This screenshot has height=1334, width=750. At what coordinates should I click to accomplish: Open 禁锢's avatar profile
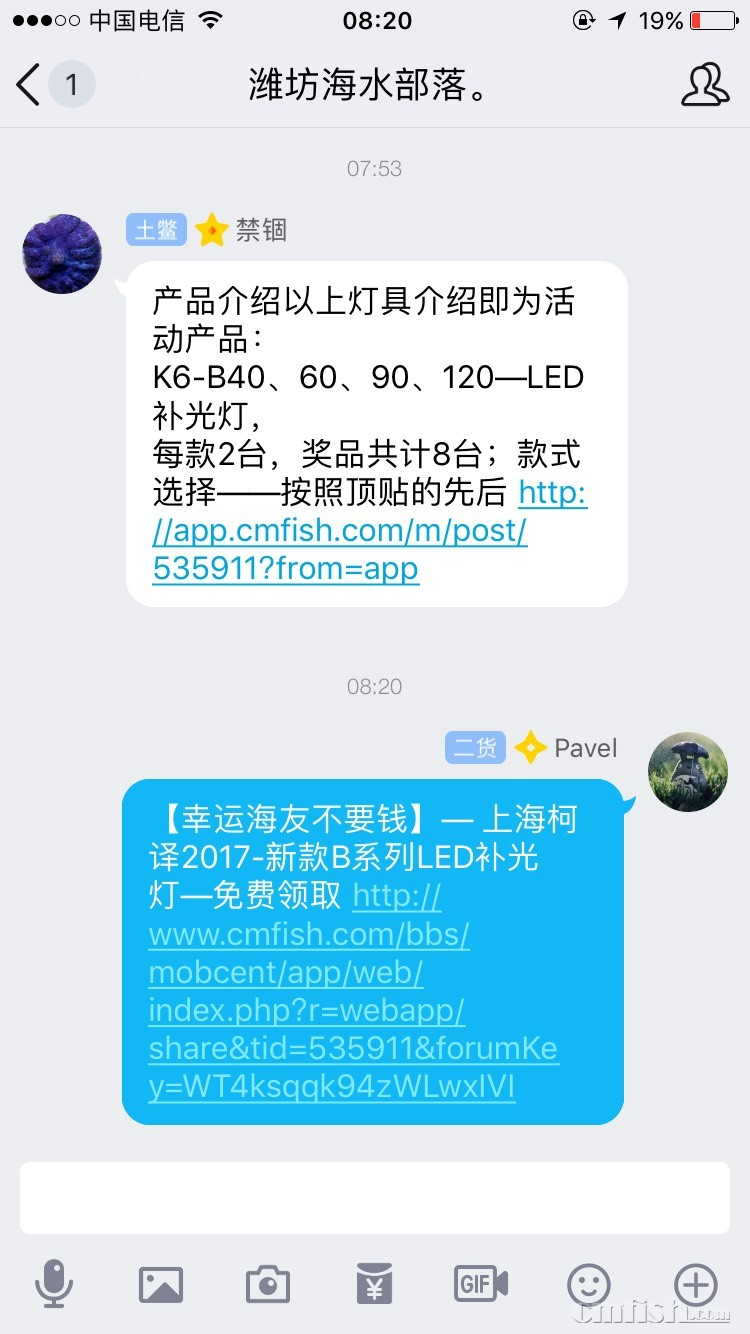pos(62,253)
